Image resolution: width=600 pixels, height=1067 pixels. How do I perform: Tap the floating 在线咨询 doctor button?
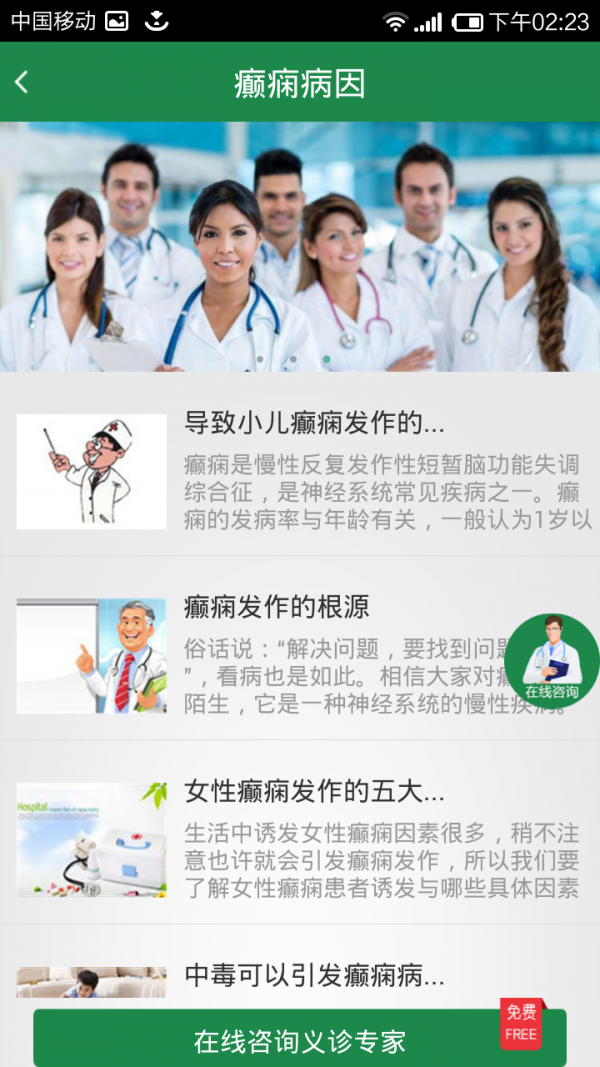click(x=551, y=660)
